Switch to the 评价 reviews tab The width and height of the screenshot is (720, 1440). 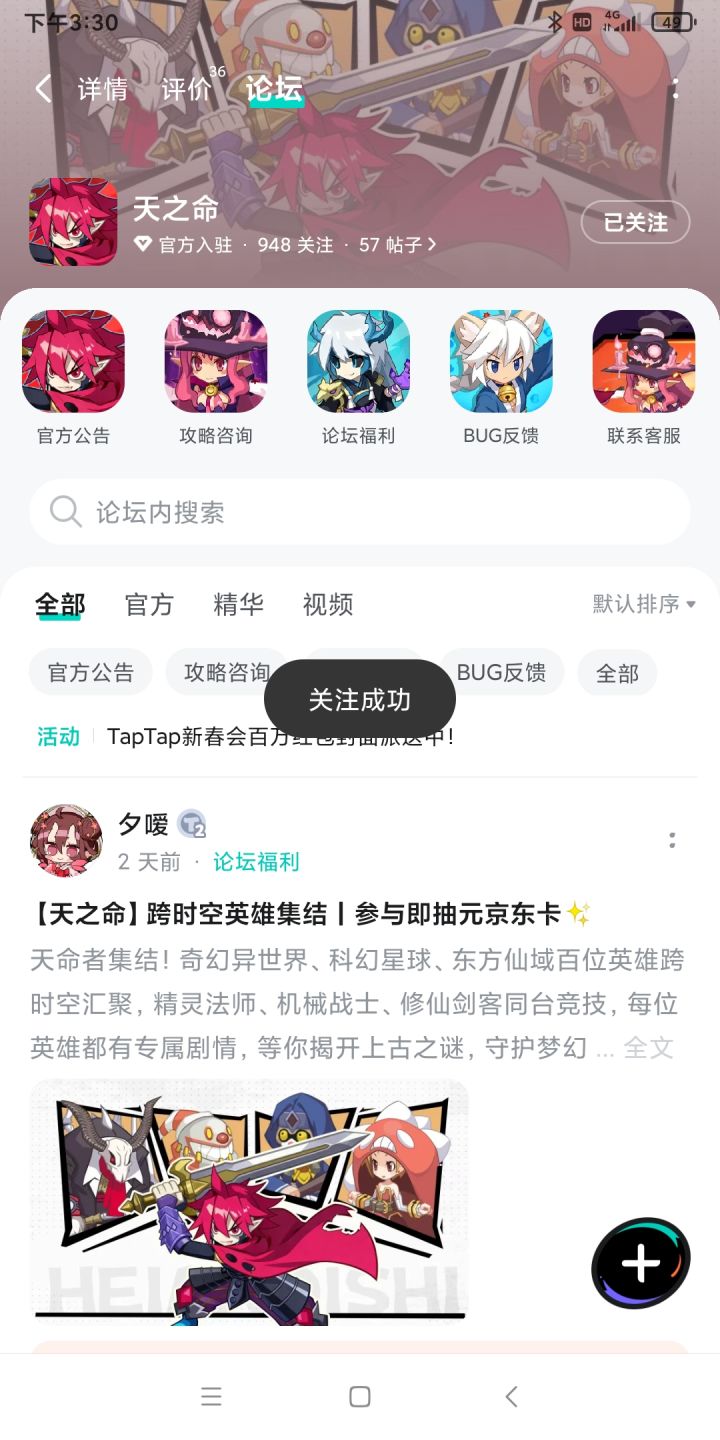pos(186,89)
